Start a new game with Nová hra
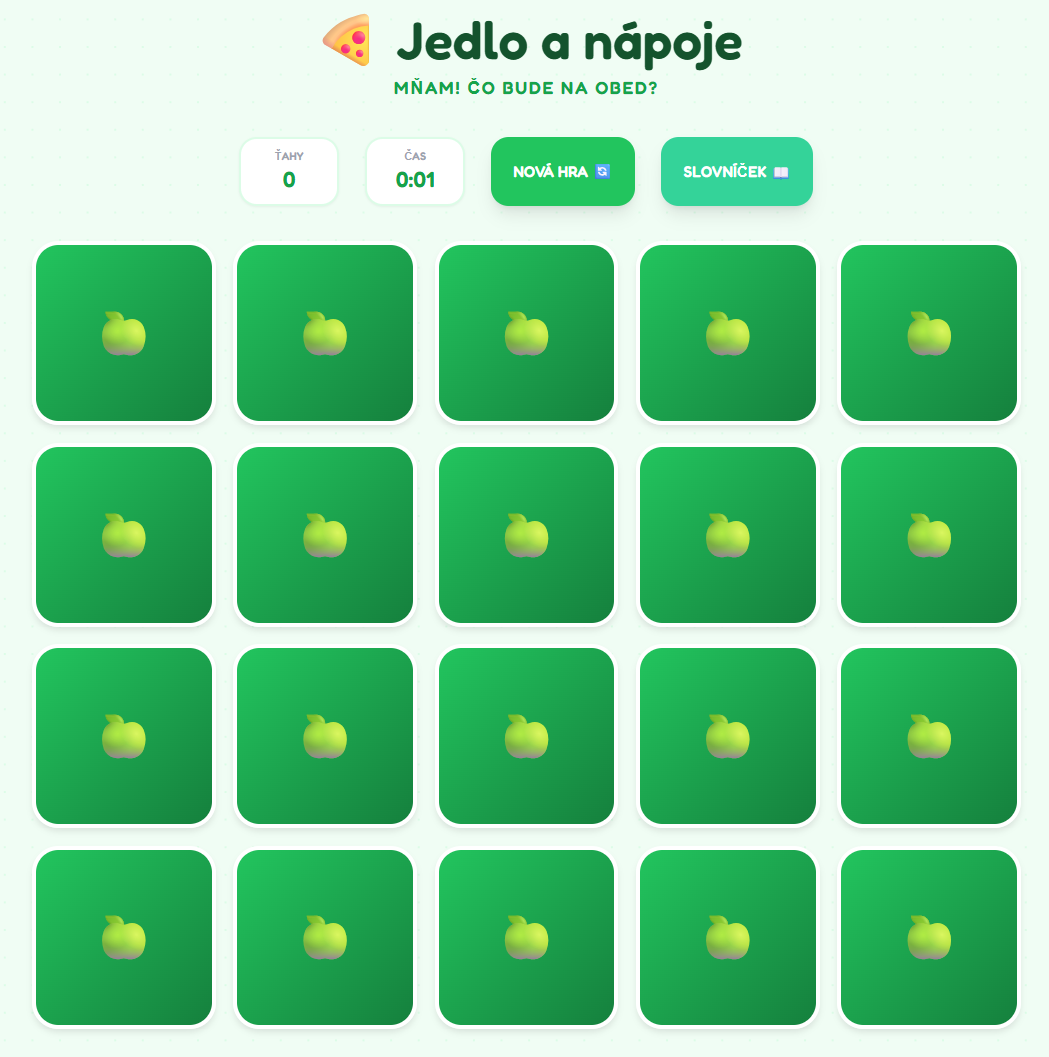The height and width of the screenshot is (1057, 1049). pyautogui.click(x=562, y=171)
